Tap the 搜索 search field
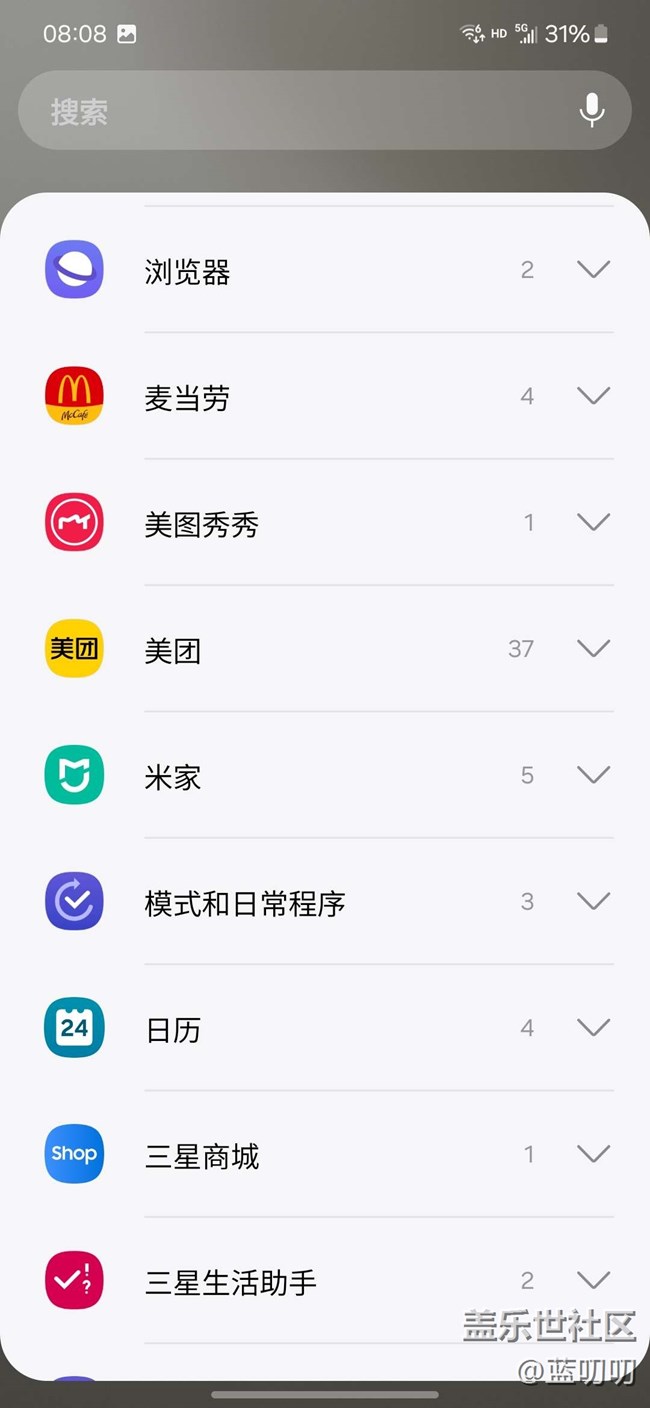650x1408 pixels. tap(300, 111)
